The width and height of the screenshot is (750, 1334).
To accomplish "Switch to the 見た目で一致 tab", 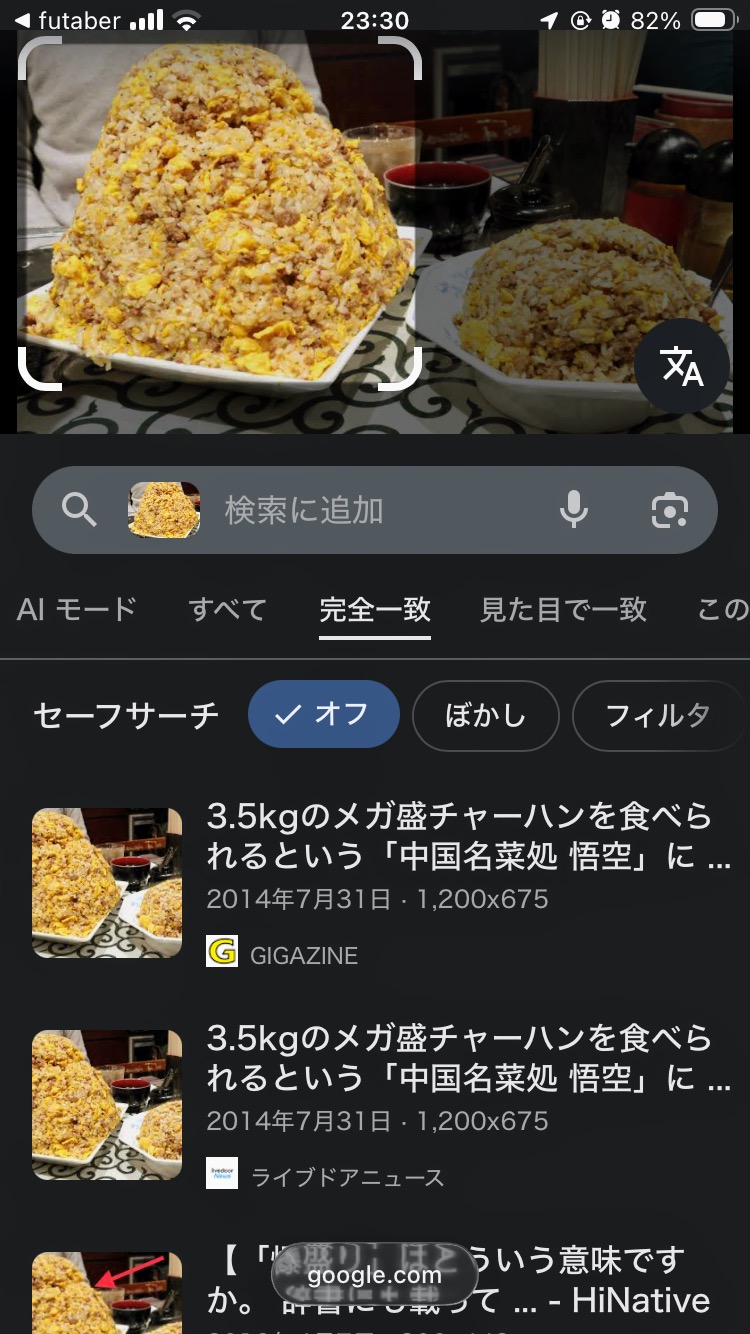I will (563, 609).
